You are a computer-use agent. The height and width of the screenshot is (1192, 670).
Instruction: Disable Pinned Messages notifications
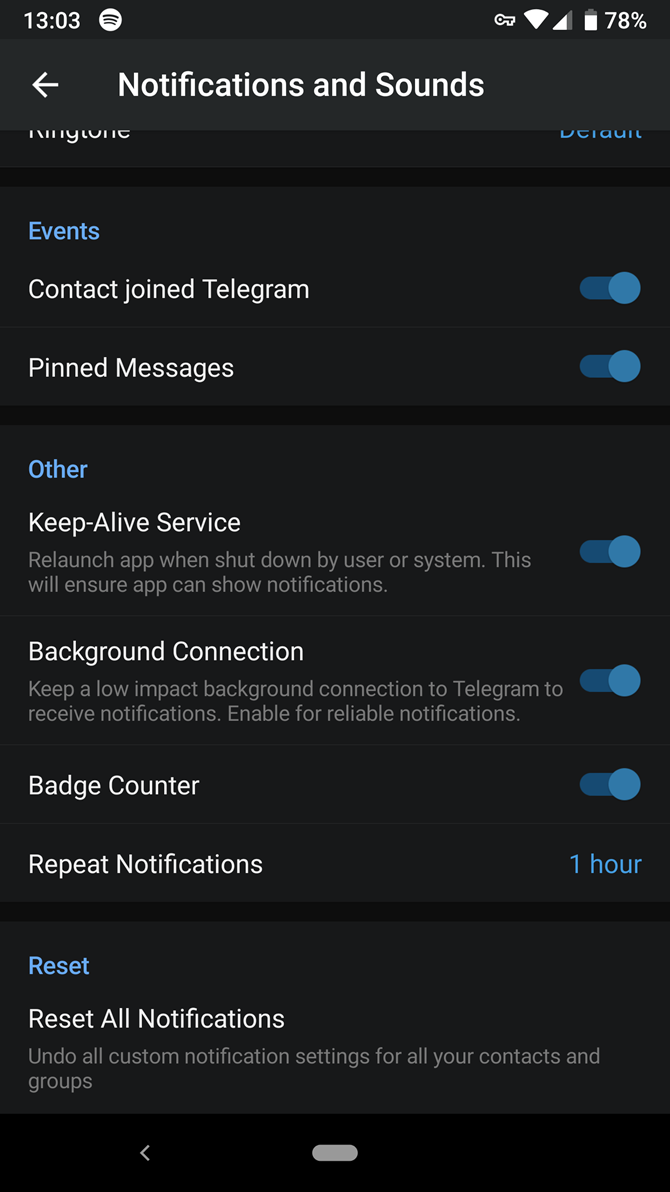[610, 367]
